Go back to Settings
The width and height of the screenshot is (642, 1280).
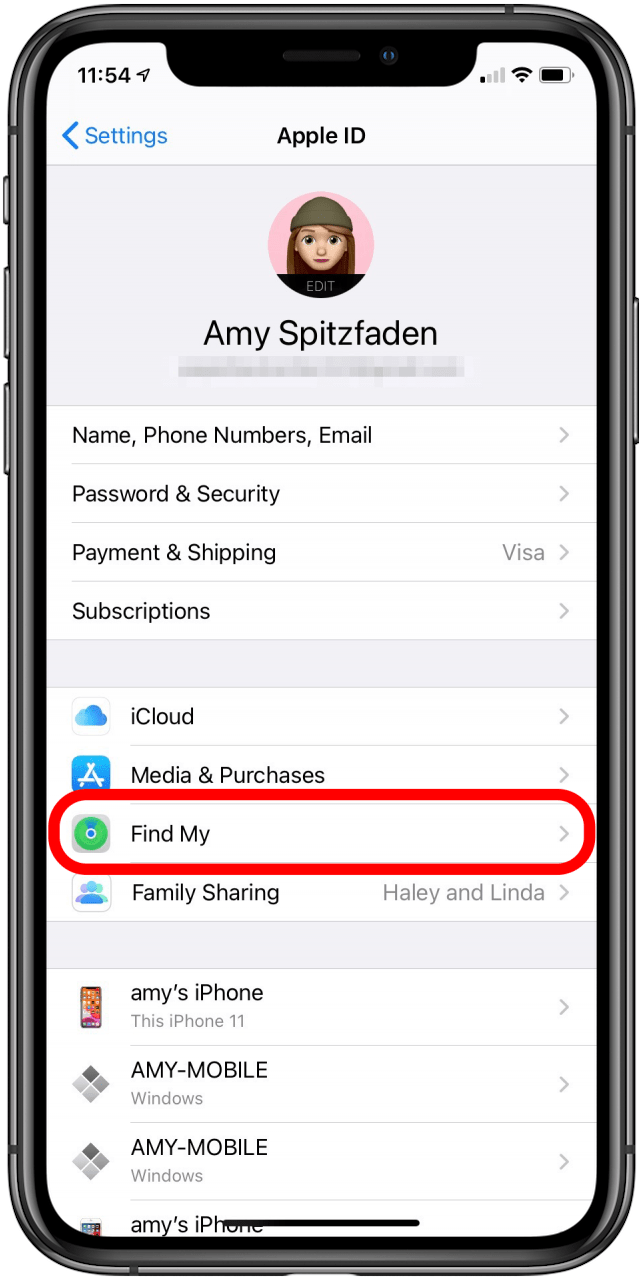tap(115, 136)
